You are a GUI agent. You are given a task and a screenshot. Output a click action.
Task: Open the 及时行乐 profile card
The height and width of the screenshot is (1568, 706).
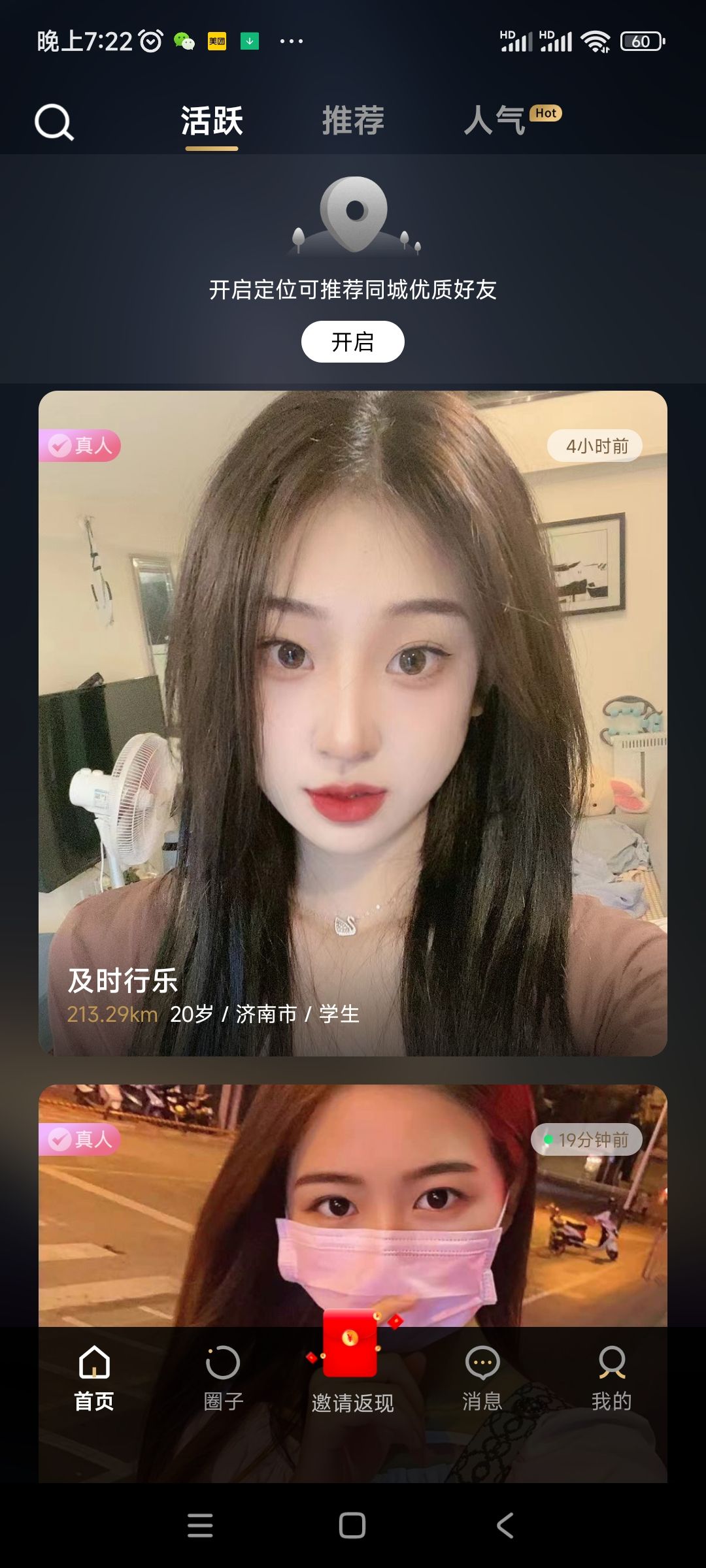coord(353,723)
